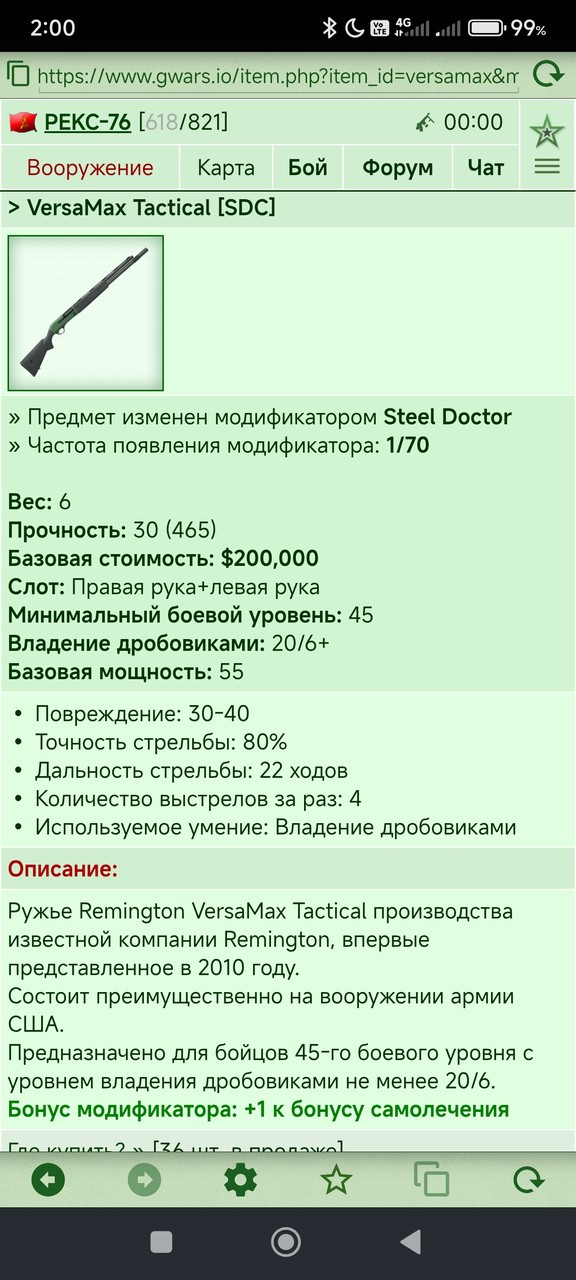Image resolution: width=576 pixels, height=1280 pixels.
Task: Open the РЕКС-76 profile link
Action: [88, 122]
